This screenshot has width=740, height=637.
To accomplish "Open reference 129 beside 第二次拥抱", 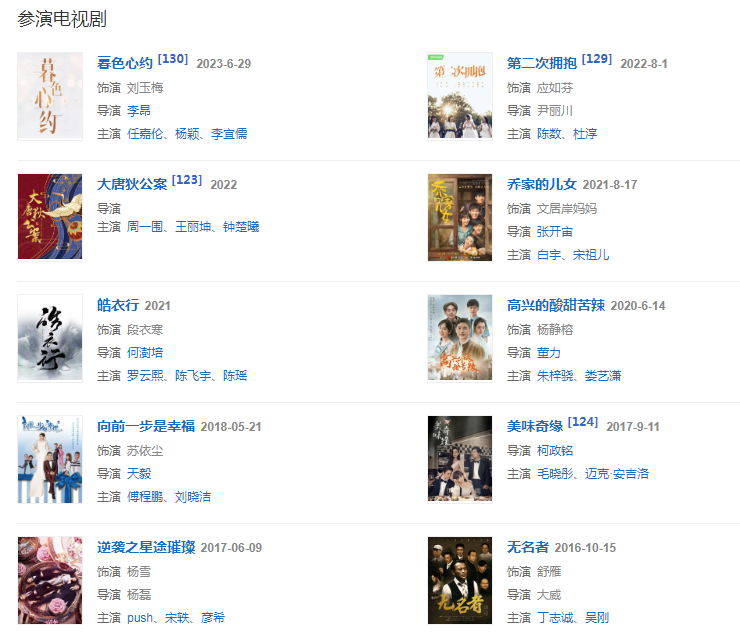I will pyautogui.click(x=597, y=59).
